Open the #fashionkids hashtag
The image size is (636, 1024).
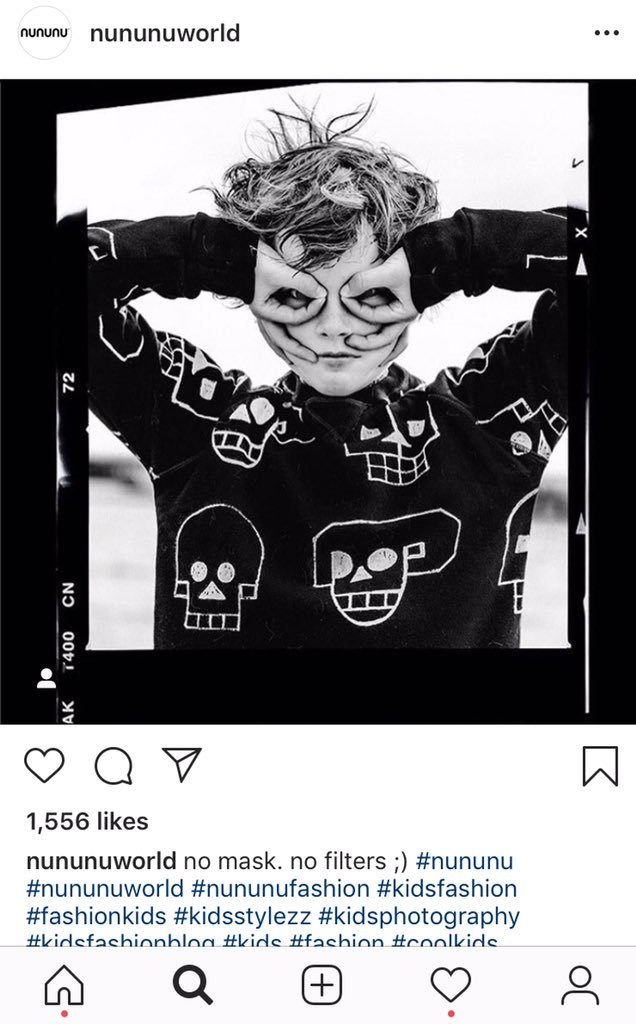(96, 916)
